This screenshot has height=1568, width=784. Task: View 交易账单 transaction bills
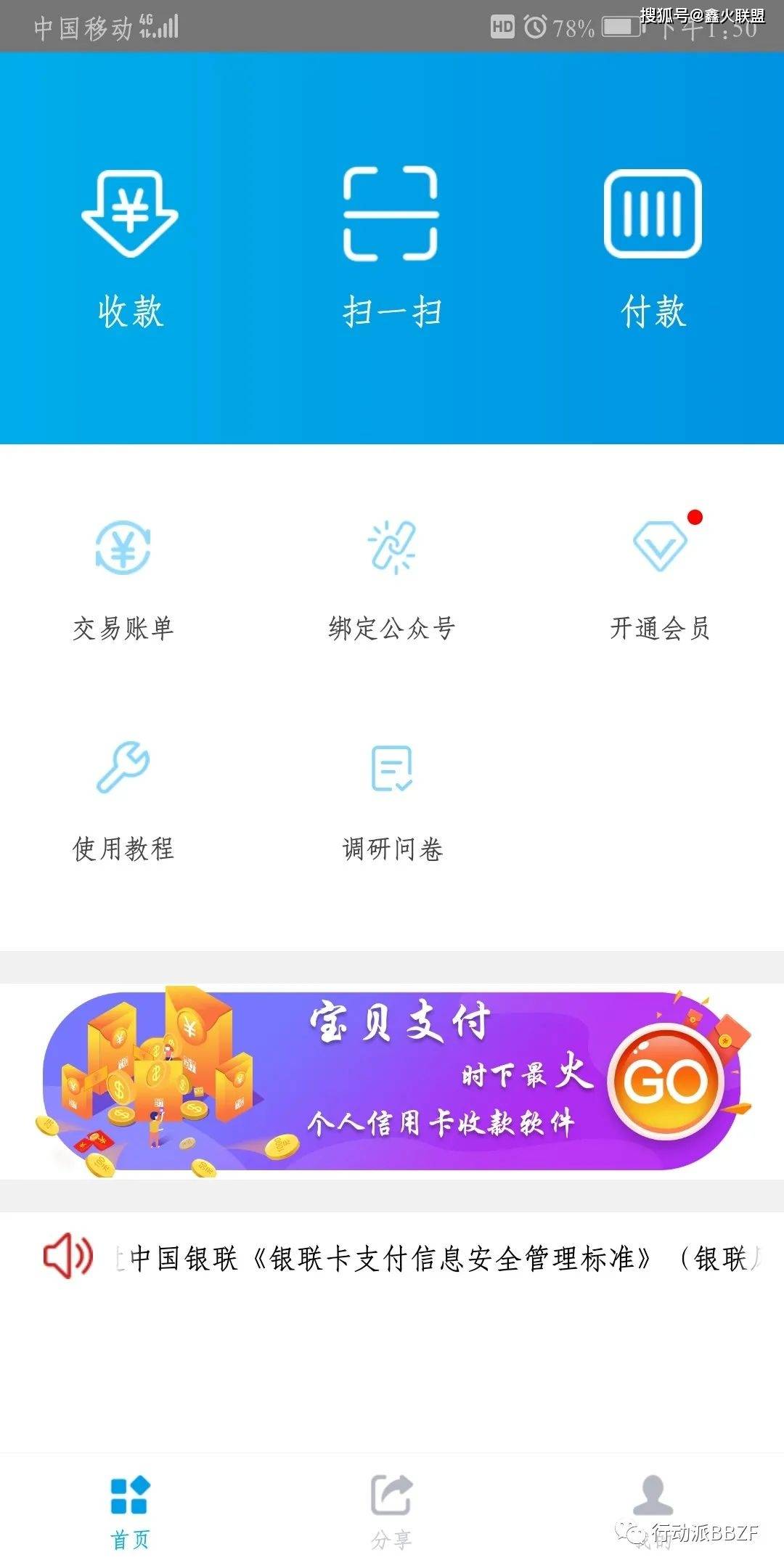pyautogui.click(x=123, y=581)
